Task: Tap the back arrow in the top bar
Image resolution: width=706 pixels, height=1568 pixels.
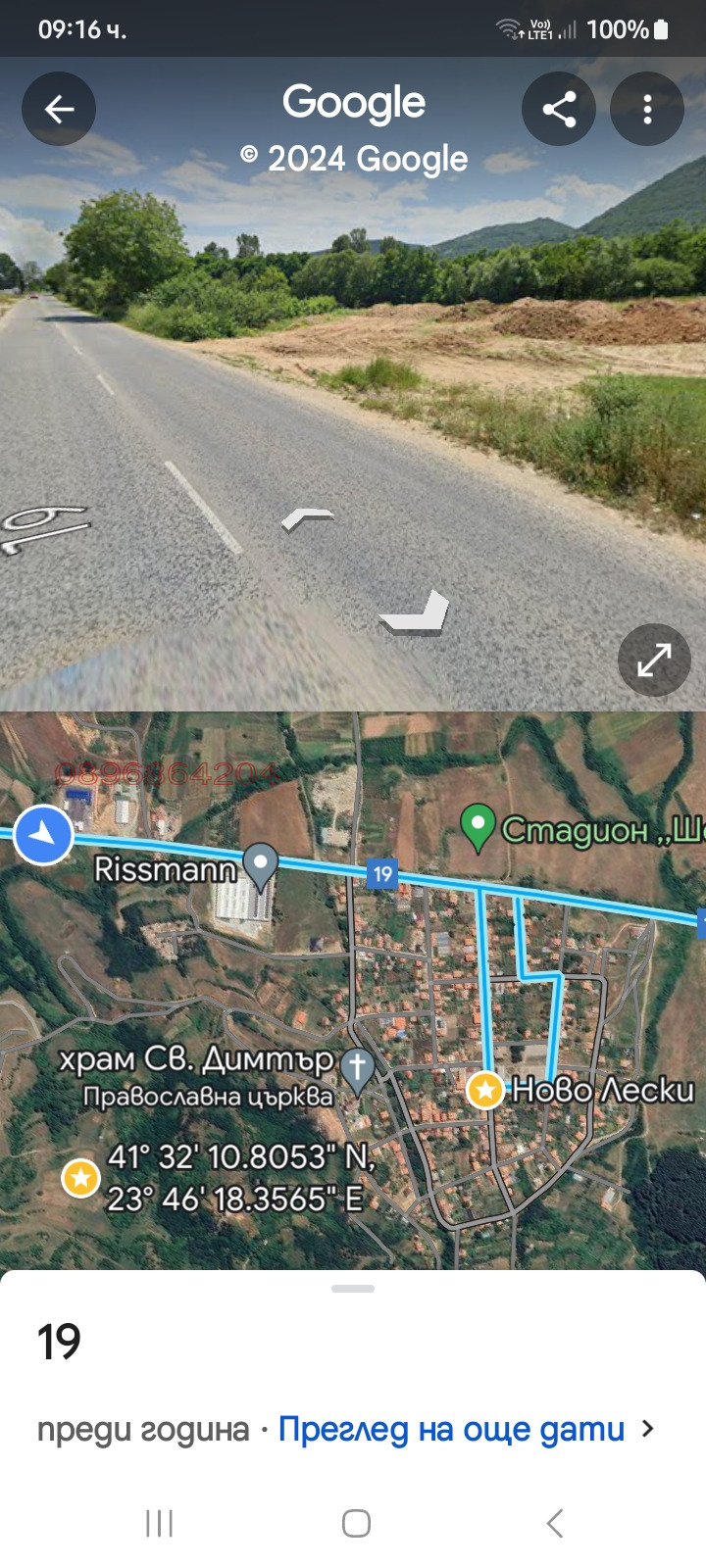Action: (x=59, y=109)
